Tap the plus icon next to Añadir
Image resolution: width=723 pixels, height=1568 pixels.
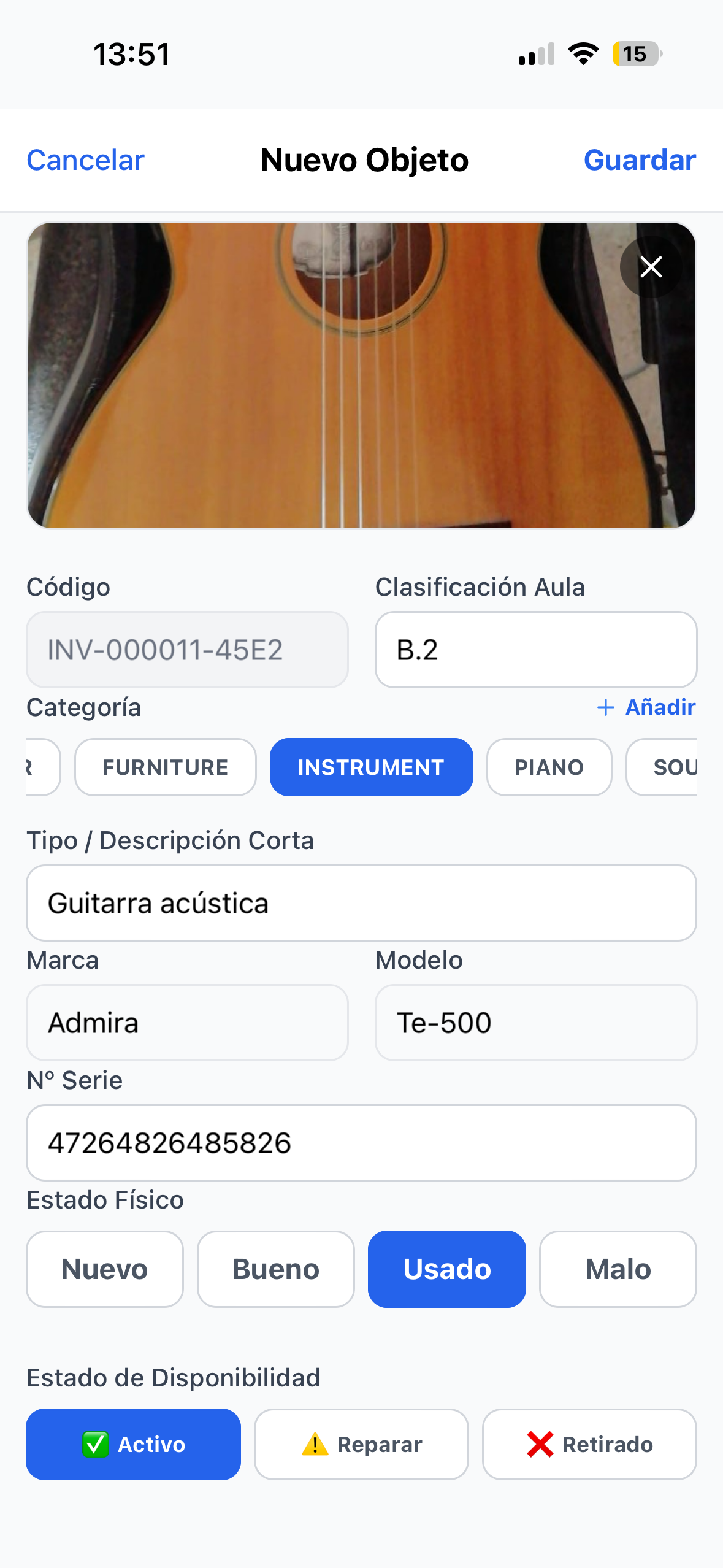[605, 707]
